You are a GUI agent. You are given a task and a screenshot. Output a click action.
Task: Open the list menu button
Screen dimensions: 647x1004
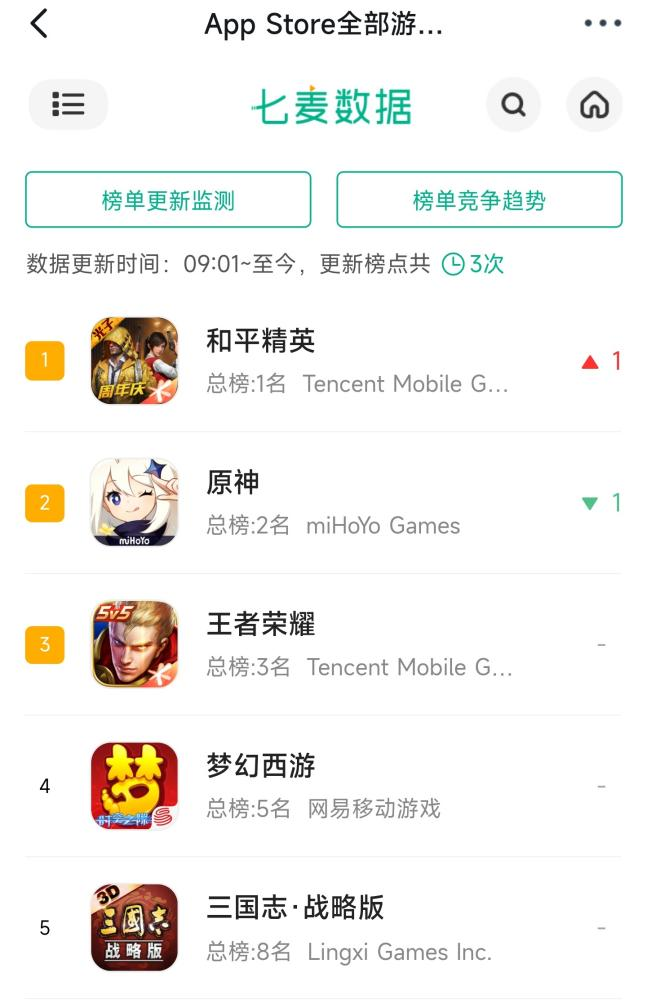(x=68, y=105)
